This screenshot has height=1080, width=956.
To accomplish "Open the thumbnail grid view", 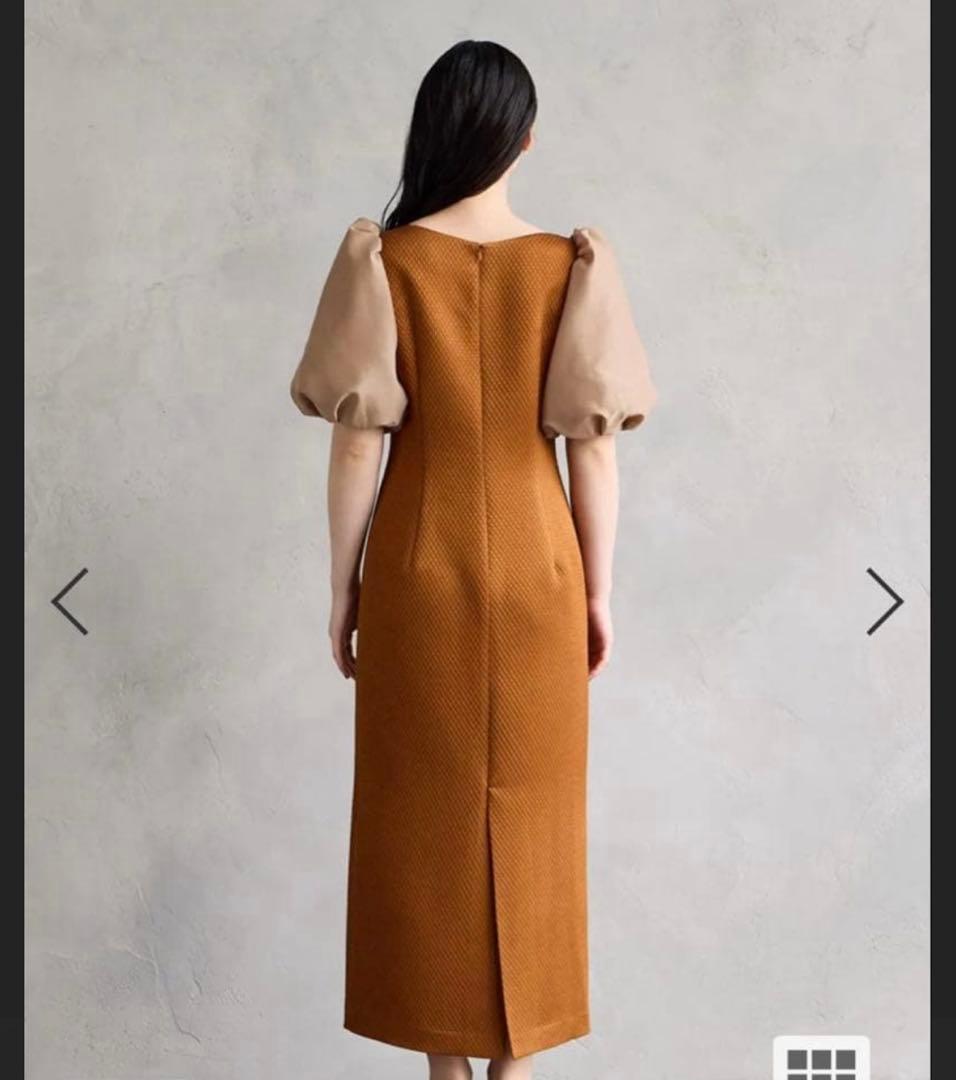I will 821,1062.
